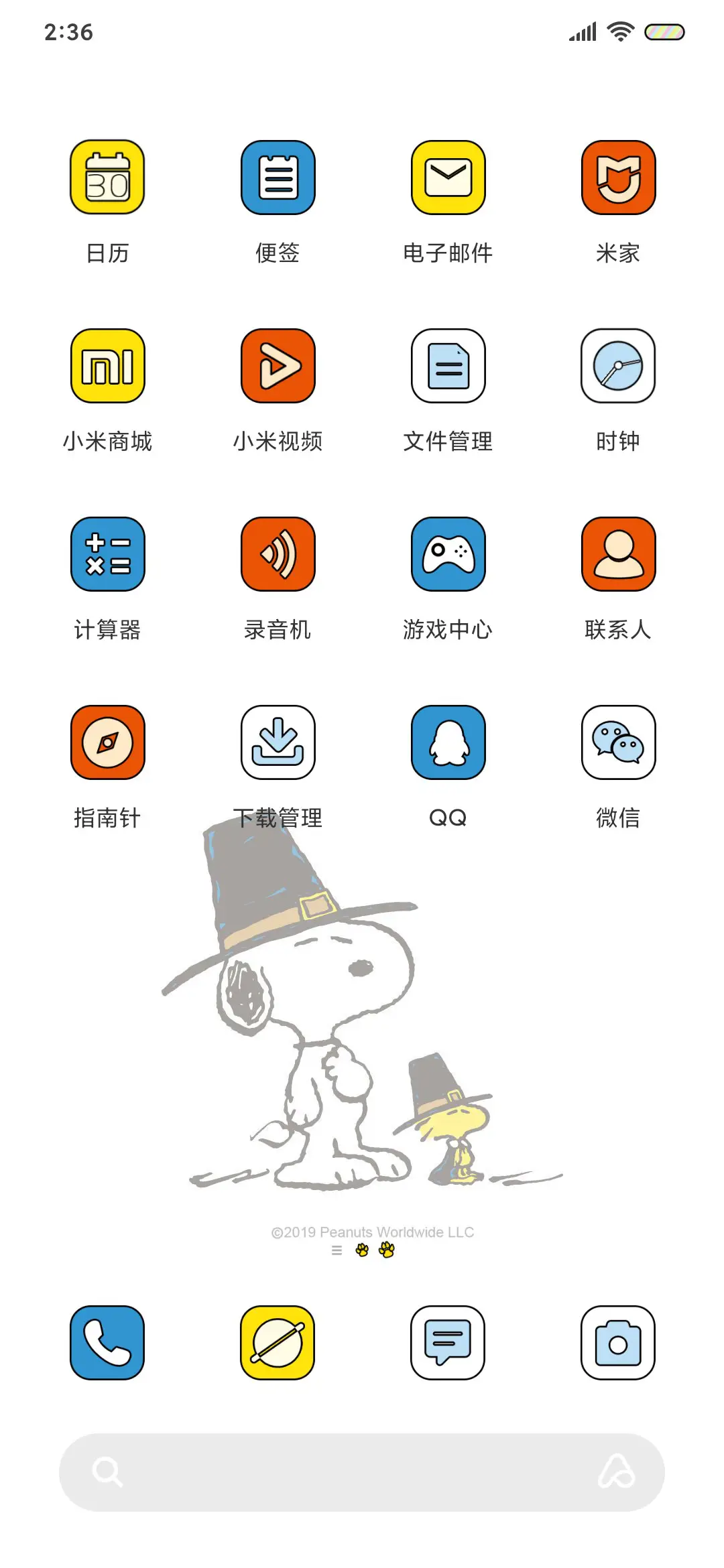Viewport: 724px width, 1568px height.
Task: Open the 小米商城 Mi Store app
Action: [x=107, y=367]
